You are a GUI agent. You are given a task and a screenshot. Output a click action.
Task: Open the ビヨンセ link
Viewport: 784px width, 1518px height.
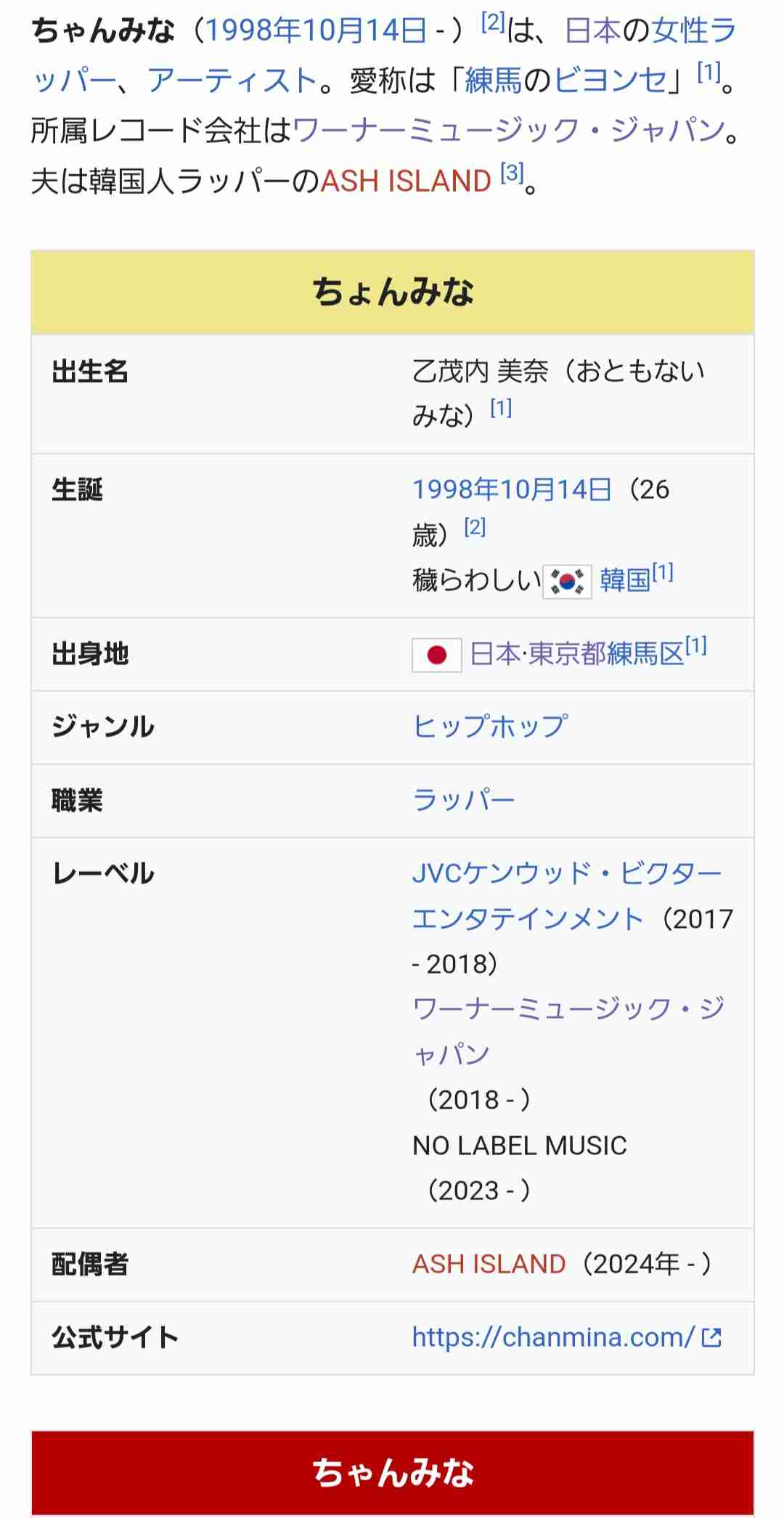[x=610, y=81]
